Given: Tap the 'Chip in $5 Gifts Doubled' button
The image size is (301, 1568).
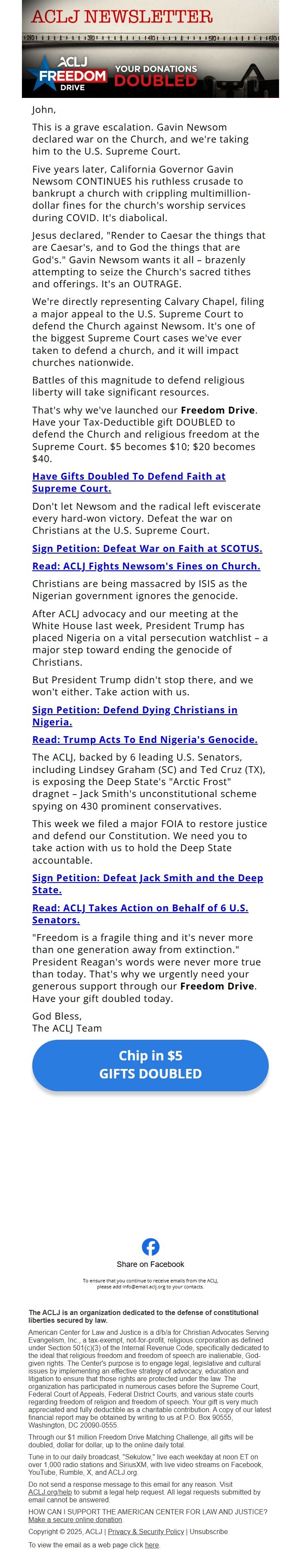Looking at the screenshot, I should coord(150,1065).
